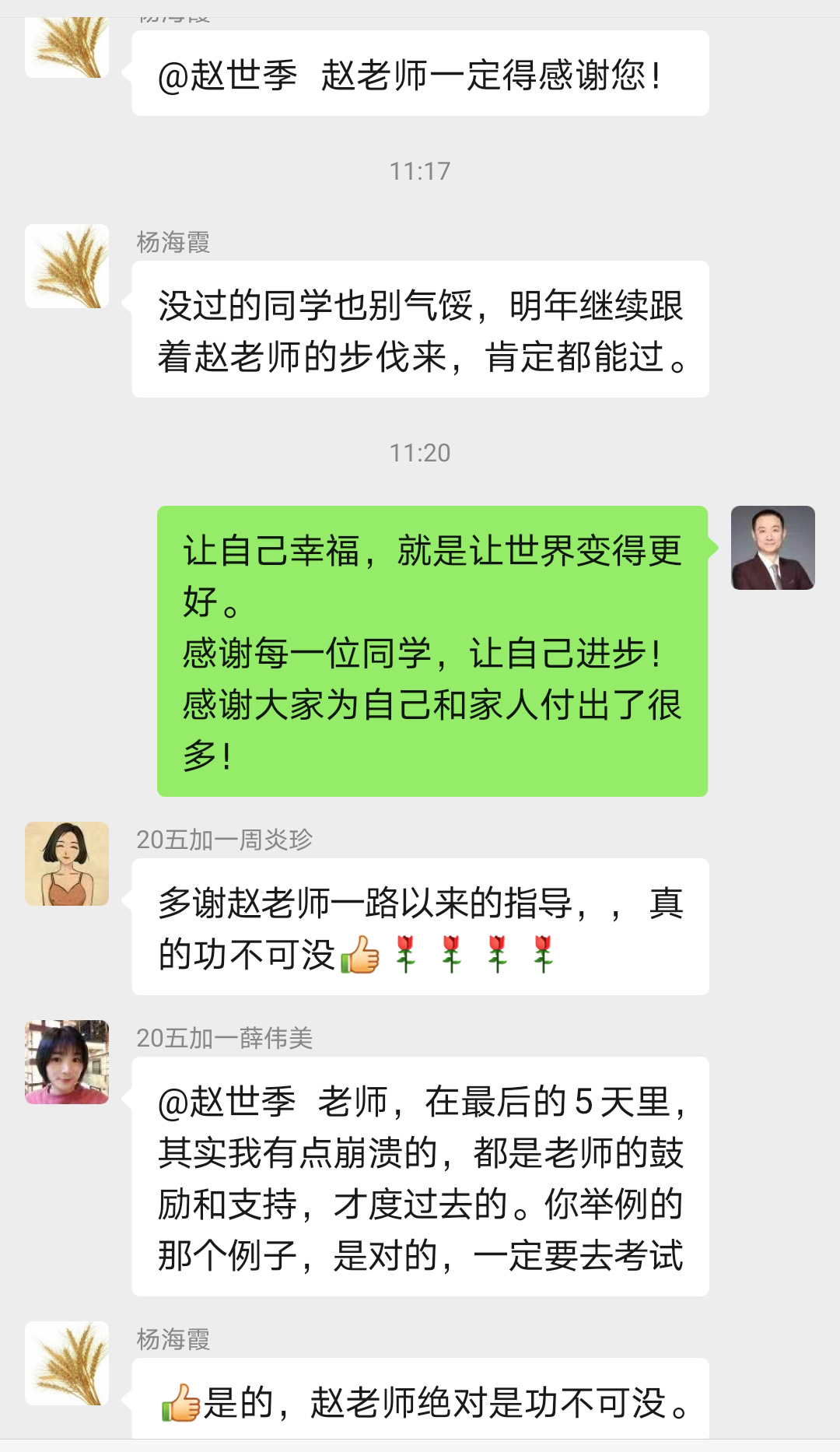View the sender's own profile photo in a suit
Viewport: 840px width, 1452px height.
tap(772, 548)
